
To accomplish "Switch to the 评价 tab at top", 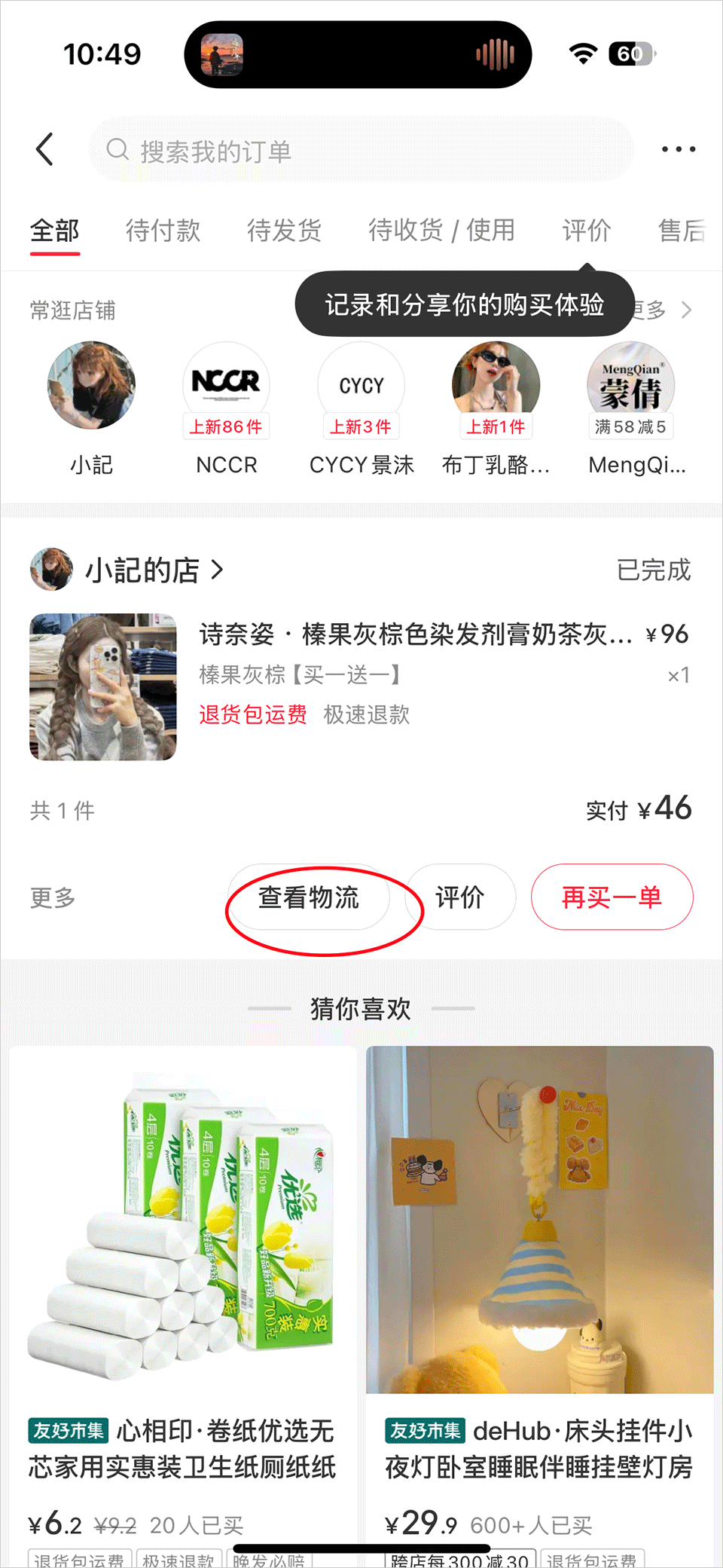I will coord(586,231).
